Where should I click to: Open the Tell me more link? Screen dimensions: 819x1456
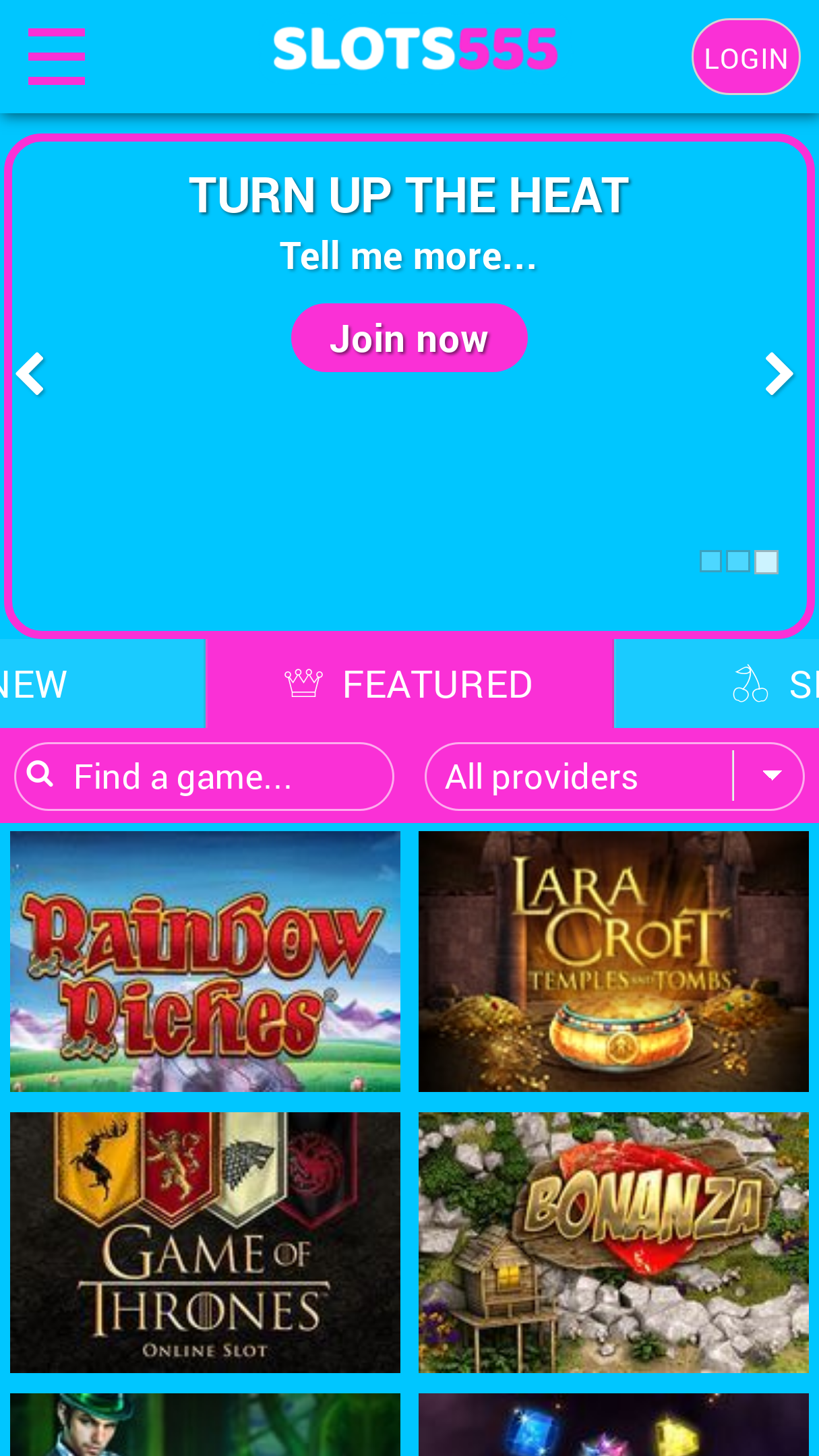[408, 257]
